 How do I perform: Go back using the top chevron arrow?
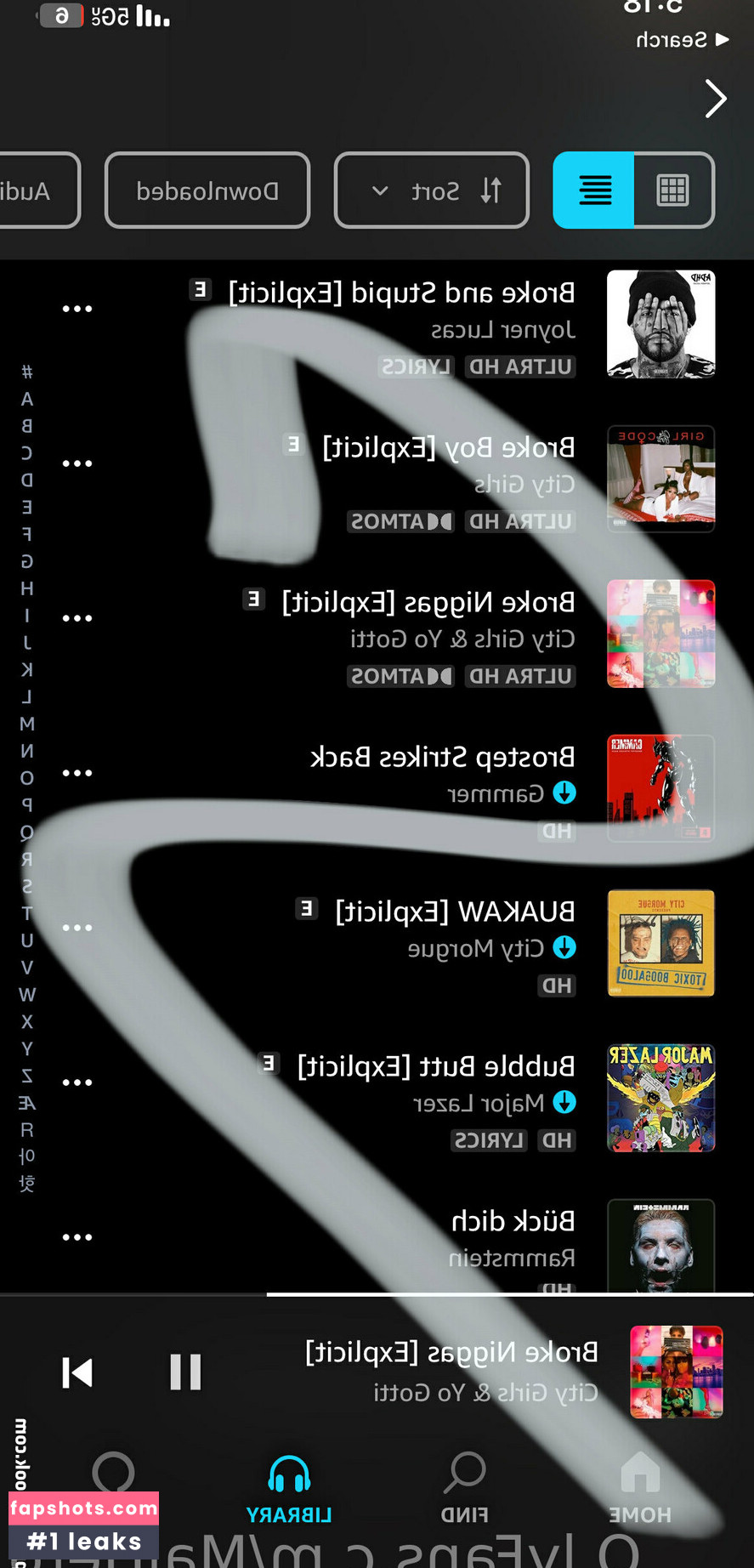pyautogui.click(x=716, y=99)
